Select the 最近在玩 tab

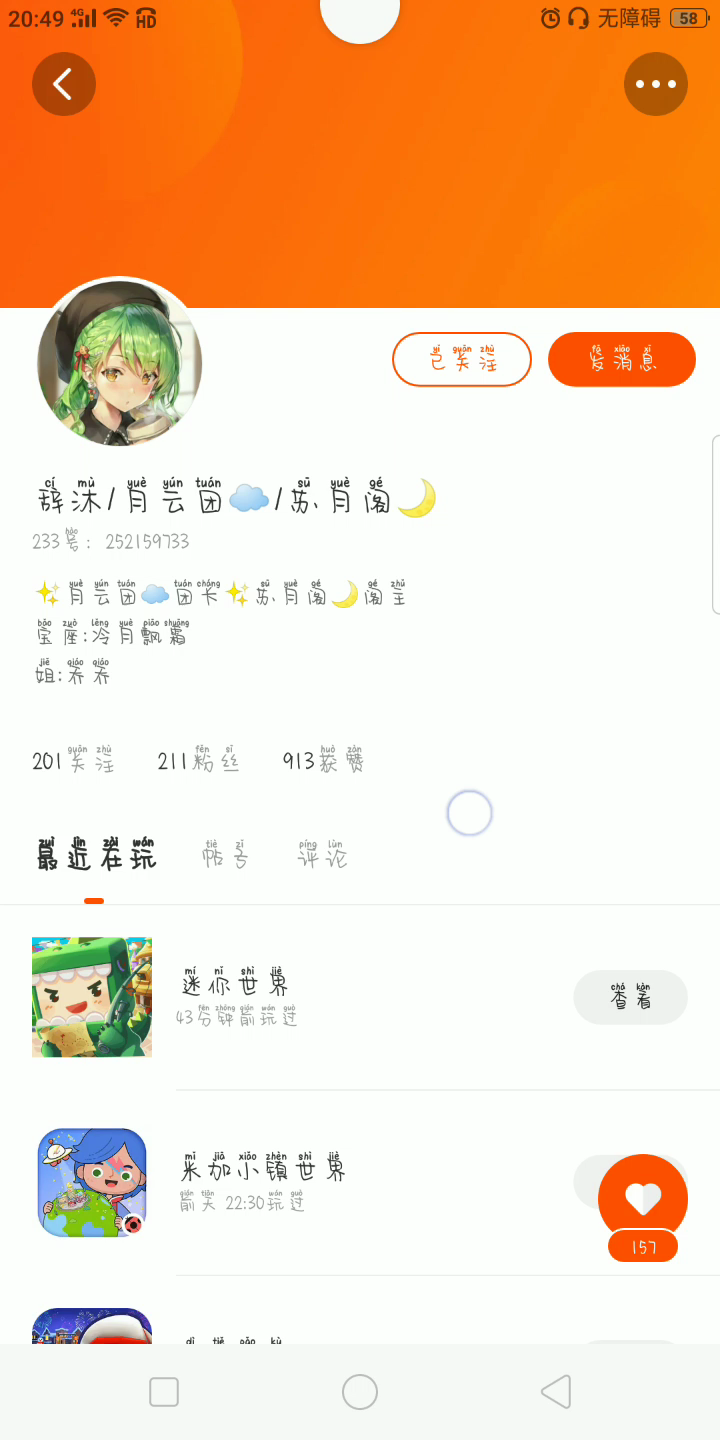[95, 856]
